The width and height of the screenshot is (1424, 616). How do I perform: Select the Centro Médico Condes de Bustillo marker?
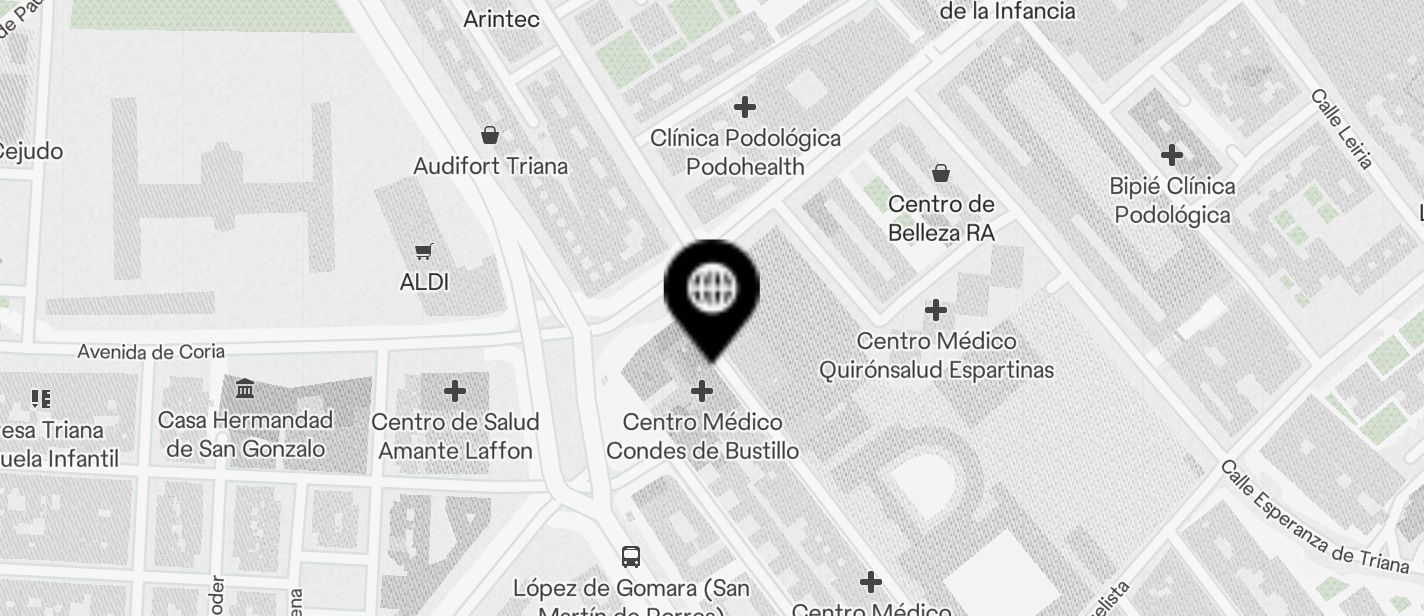tap(702, 390)
